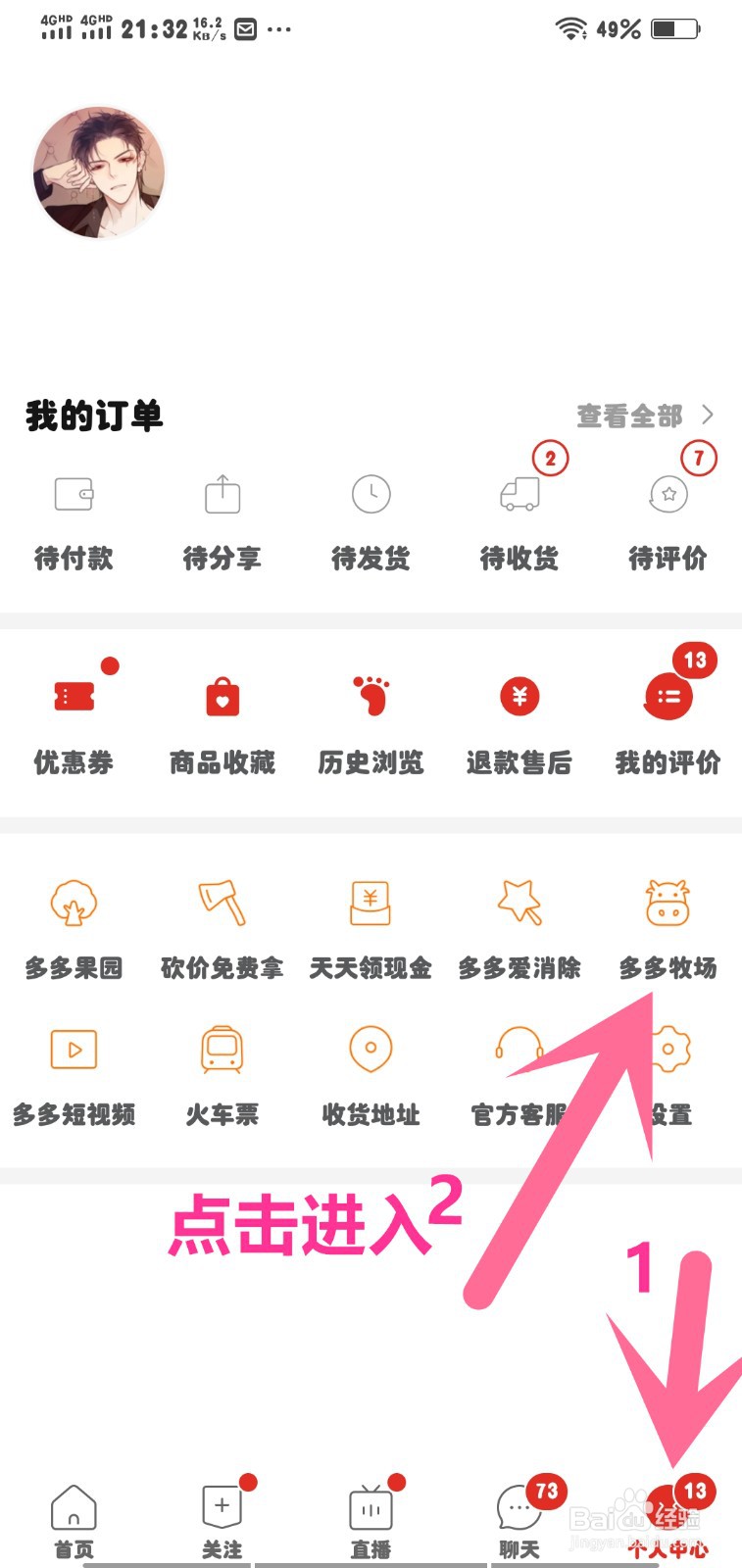Switch to the 首页 home tab
742x1568 pixels.
[x=74, y=1514]
